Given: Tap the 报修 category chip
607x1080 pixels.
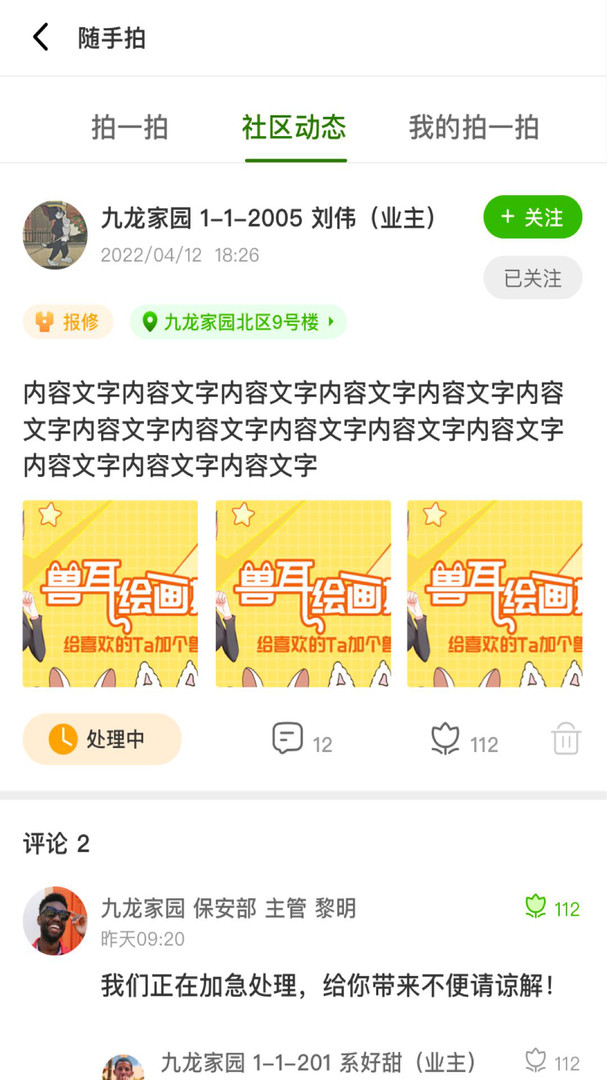Looking at the screenshot, I should tap(68, 322).
